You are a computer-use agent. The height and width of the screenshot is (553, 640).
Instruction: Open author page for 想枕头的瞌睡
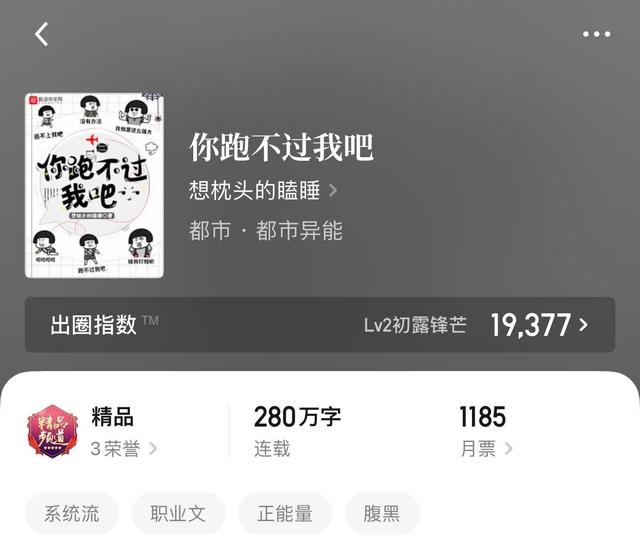(x=263, y=190)
